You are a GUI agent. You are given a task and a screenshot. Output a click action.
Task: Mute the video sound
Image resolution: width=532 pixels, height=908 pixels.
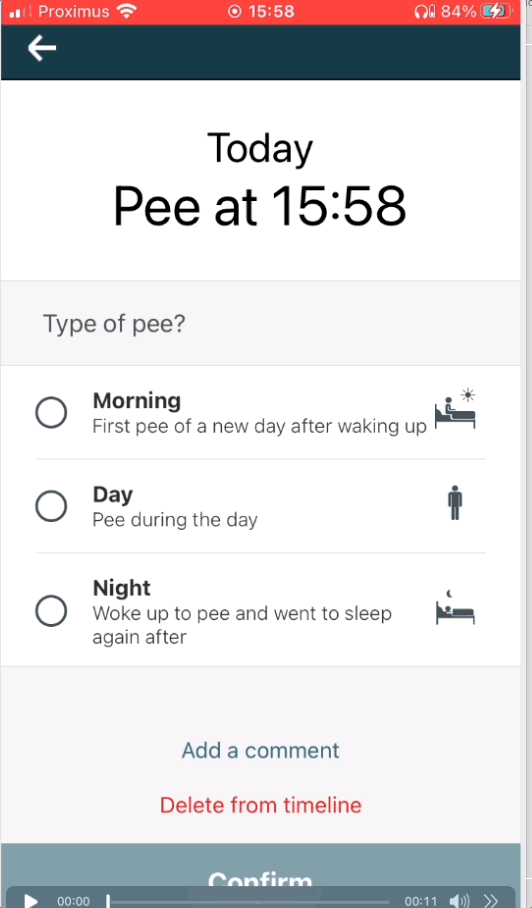click(459, 900)
